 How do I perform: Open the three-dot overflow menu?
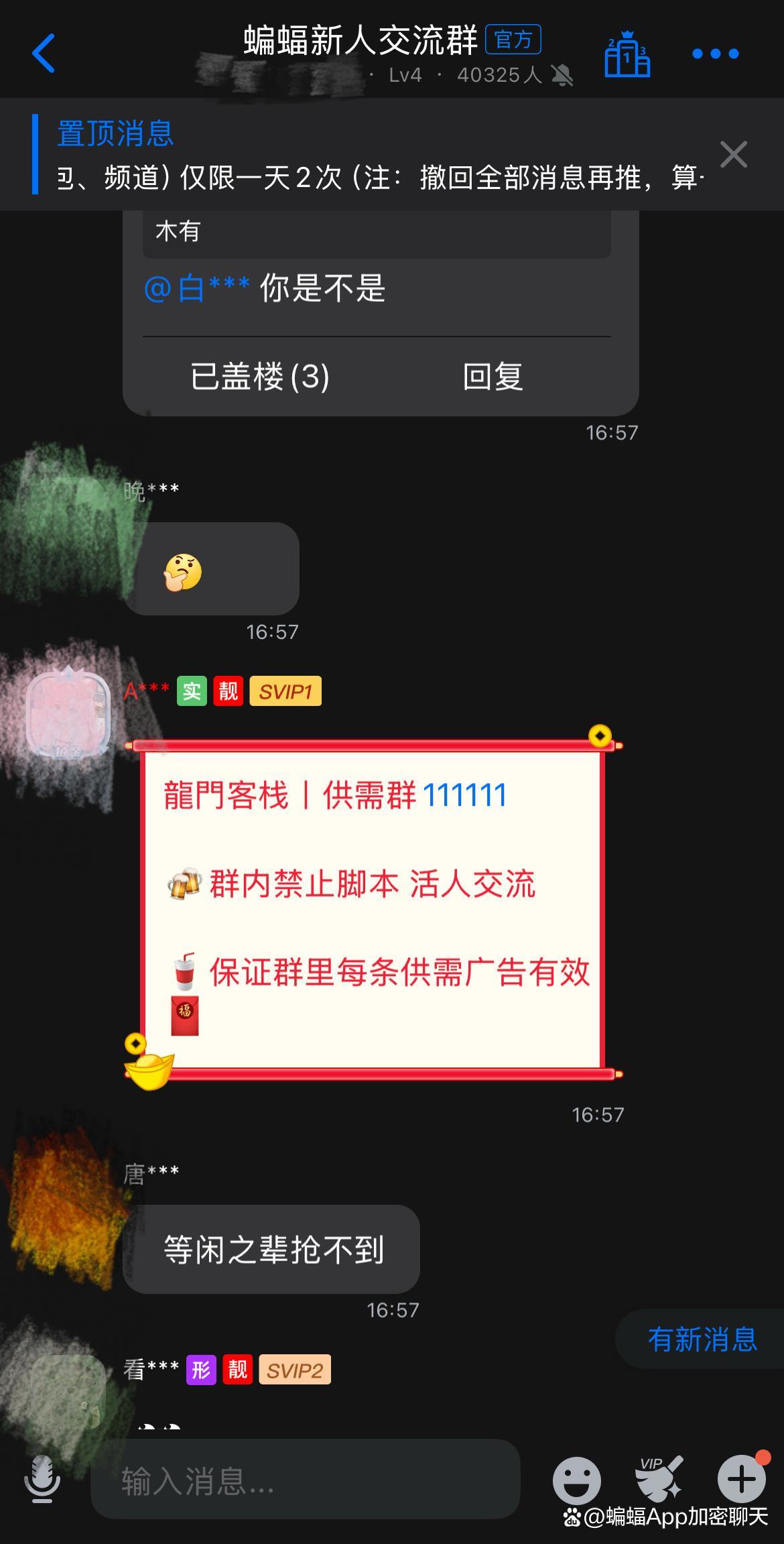(x=715, y=54)
